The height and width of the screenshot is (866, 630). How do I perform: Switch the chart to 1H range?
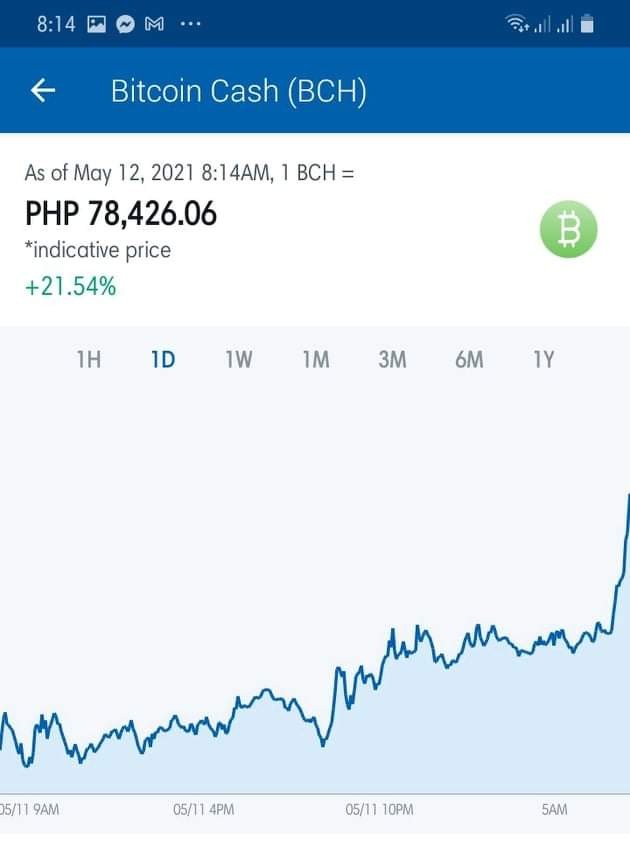coord(88,360)
